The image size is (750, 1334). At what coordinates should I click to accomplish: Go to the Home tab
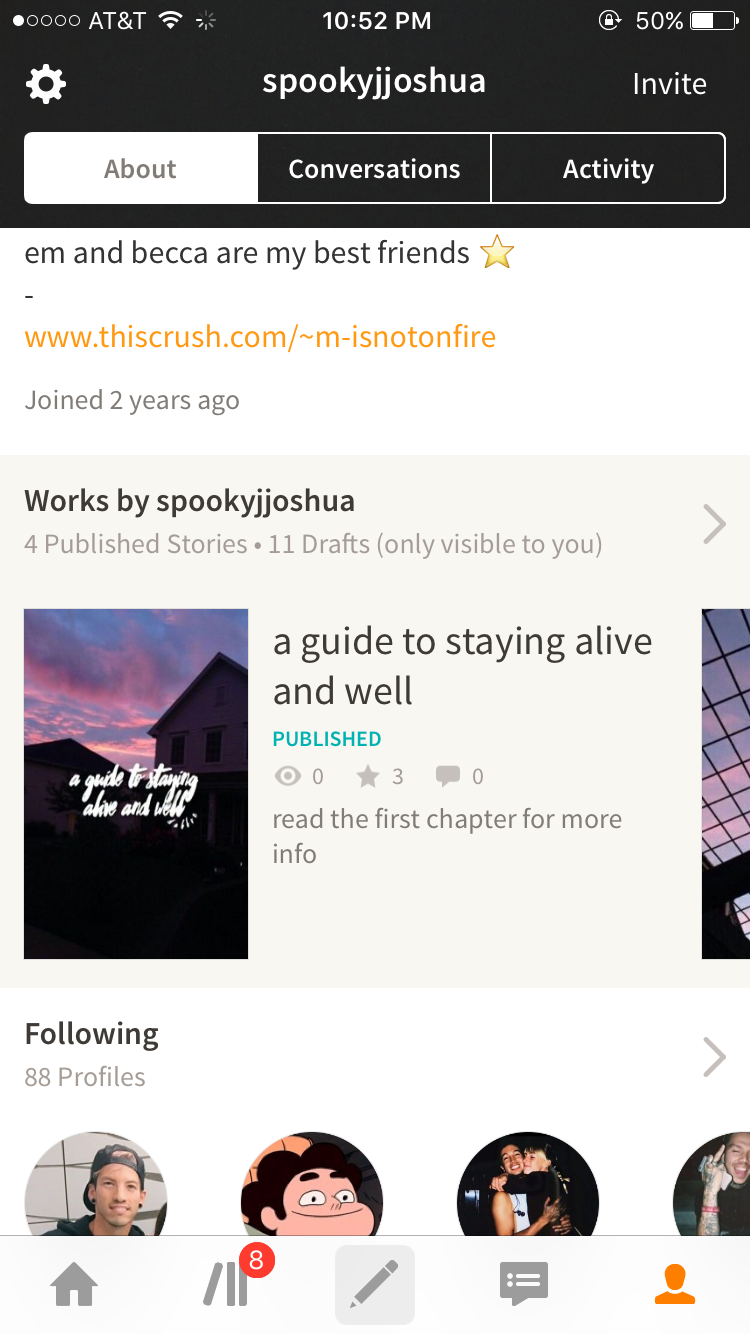pyautogui.click(x=75, y=1284)
